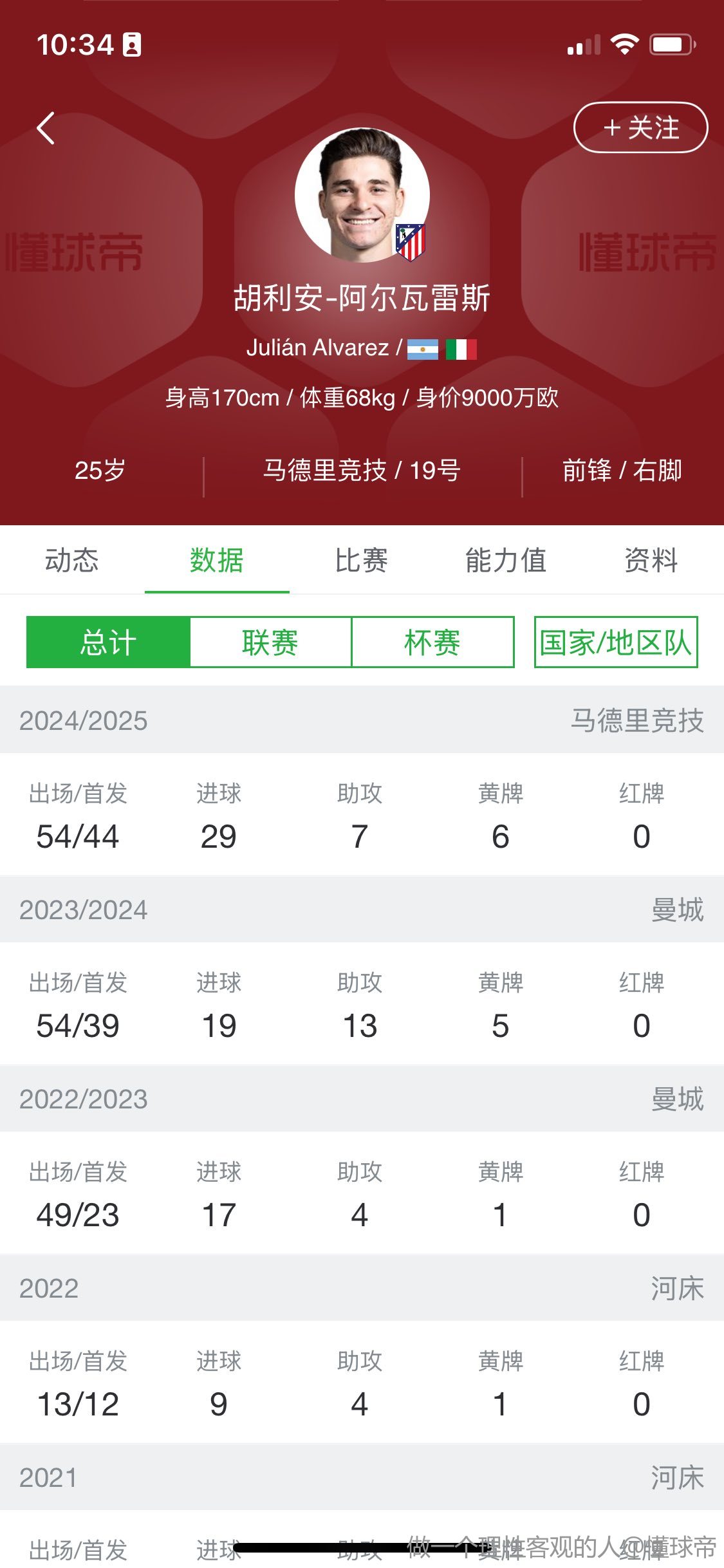Follow the player with 关注 button
This screenshot has height=1568, width=724.
click(x=640, y=127)
